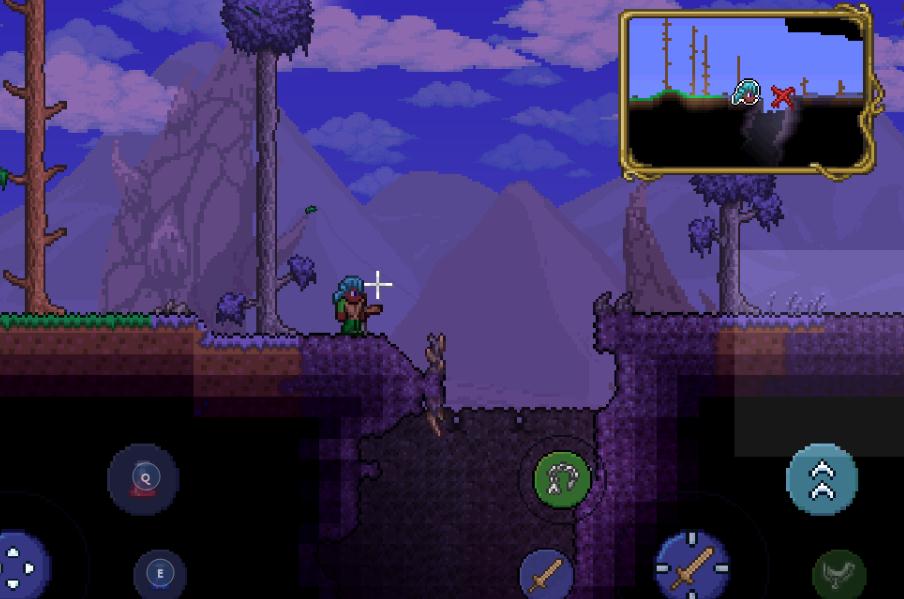Tap the sword attack aim joystick

click(x=692, y=566)
